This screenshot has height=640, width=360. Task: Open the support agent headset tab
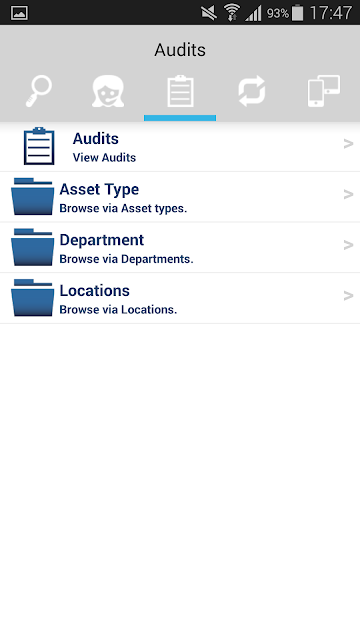point(108,91)
